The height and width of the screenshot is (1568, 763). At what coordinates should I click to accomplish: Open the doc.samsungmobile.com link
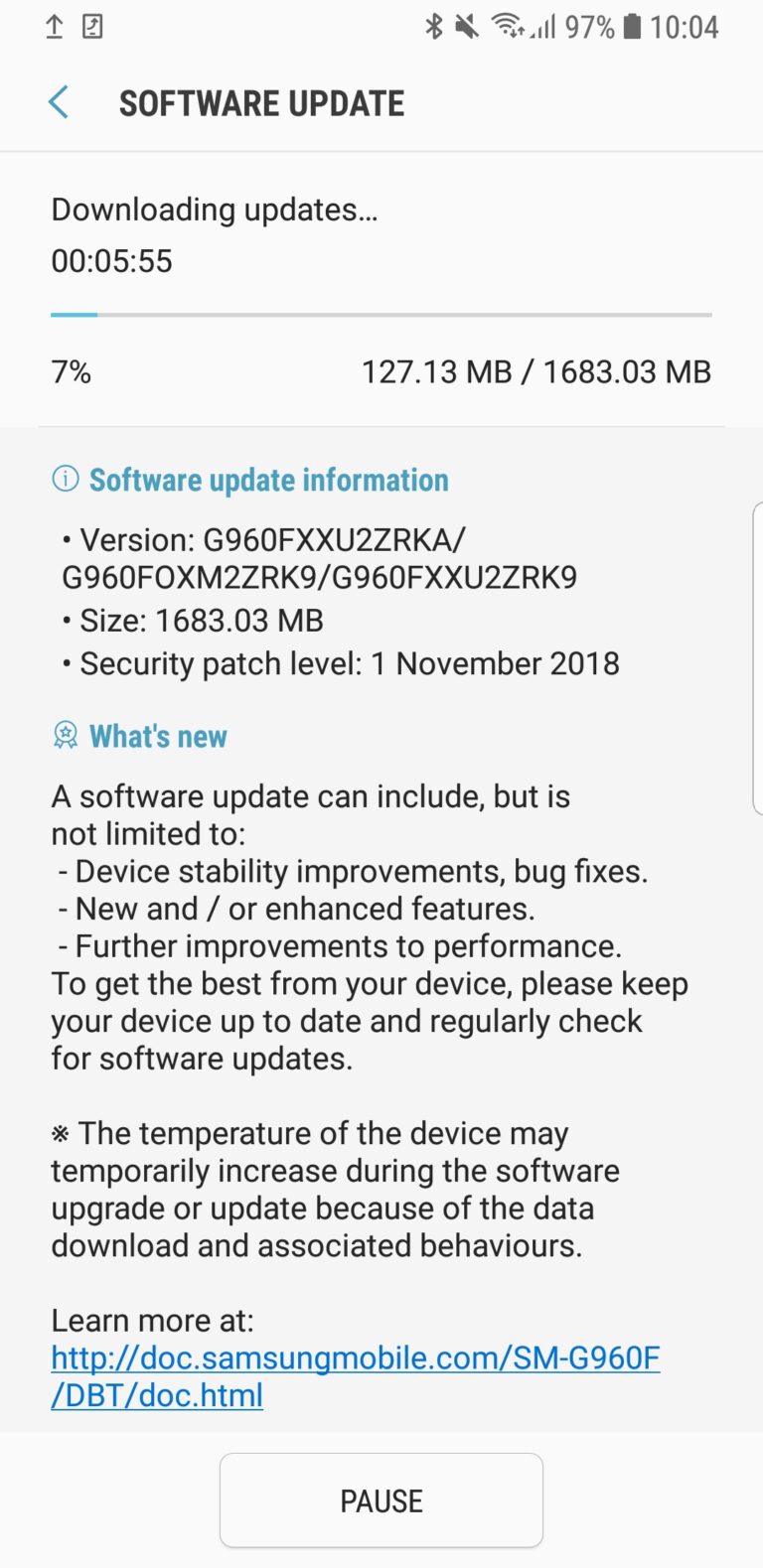coord(355,1358)
